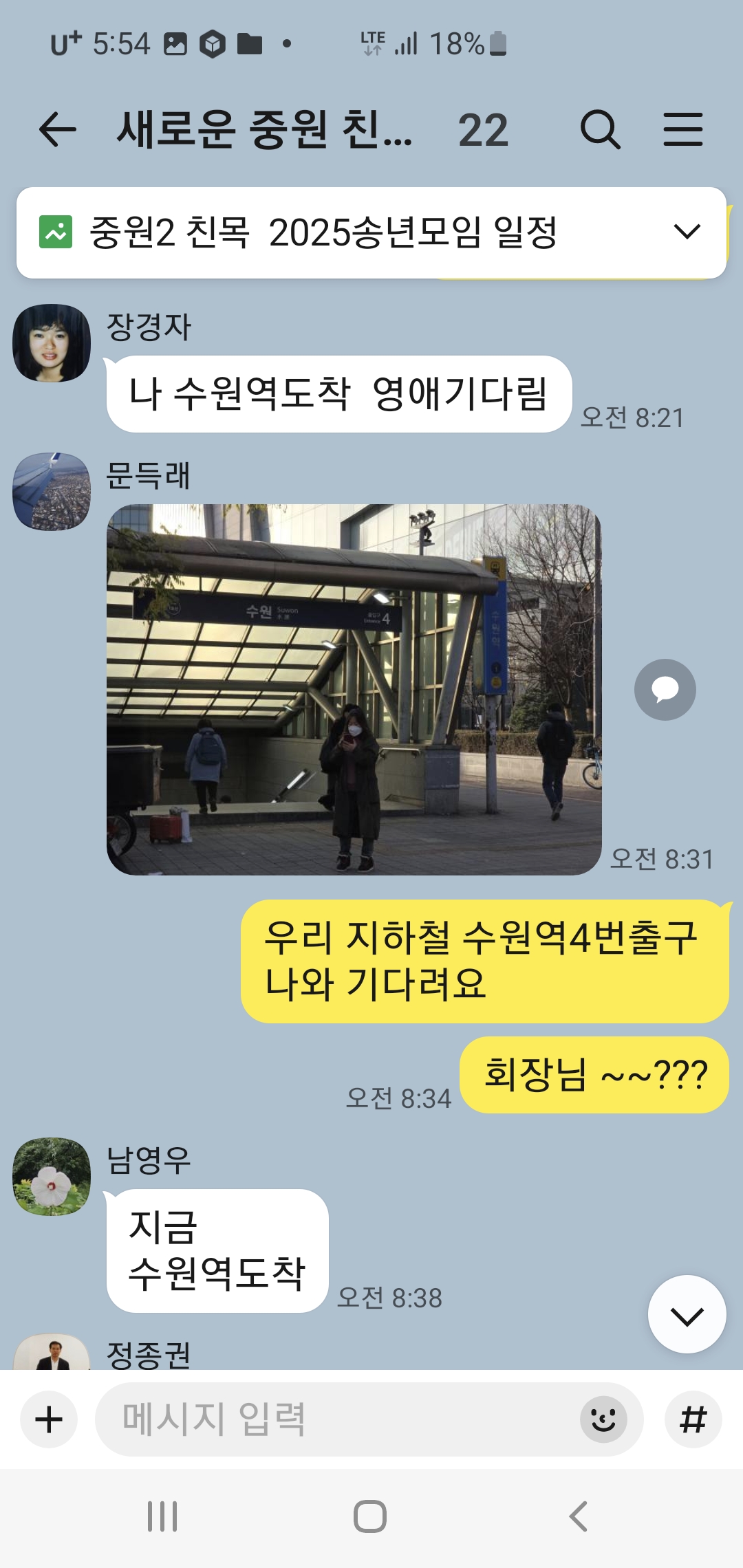Open the plus attachment menu
This screenshot has height=1568, width=743.
click(x=49, y=1419)
